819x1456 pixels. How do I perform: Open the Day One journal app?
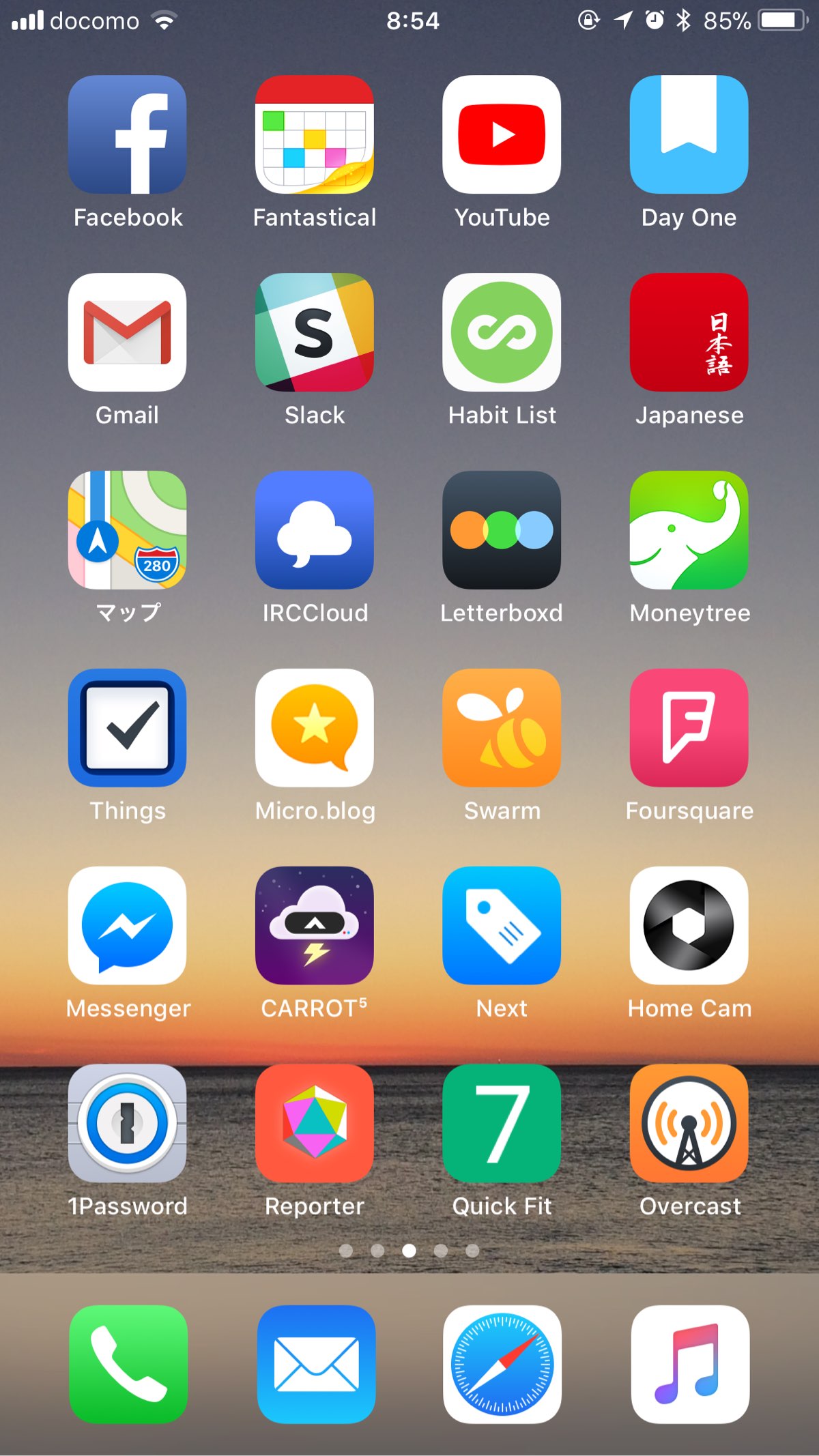pos(689,134)
